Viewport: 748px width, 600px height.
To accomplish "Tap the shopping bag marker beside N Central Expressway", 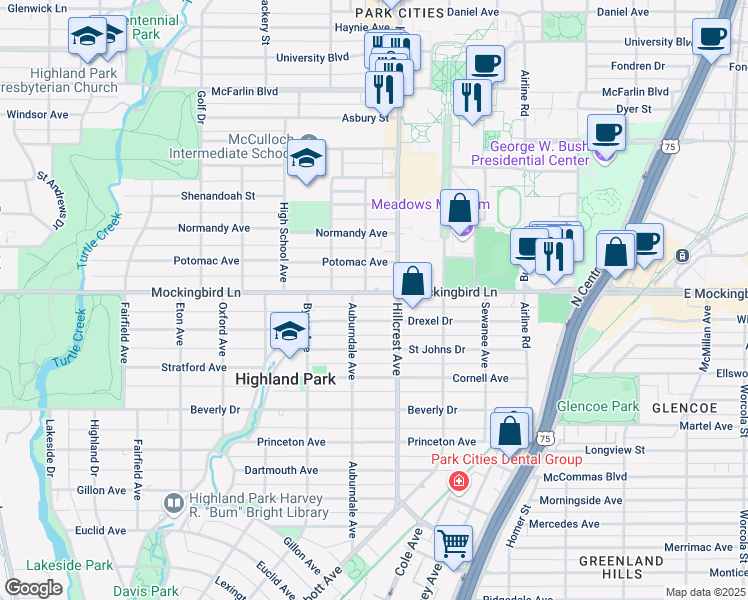I will coord(616,251).
